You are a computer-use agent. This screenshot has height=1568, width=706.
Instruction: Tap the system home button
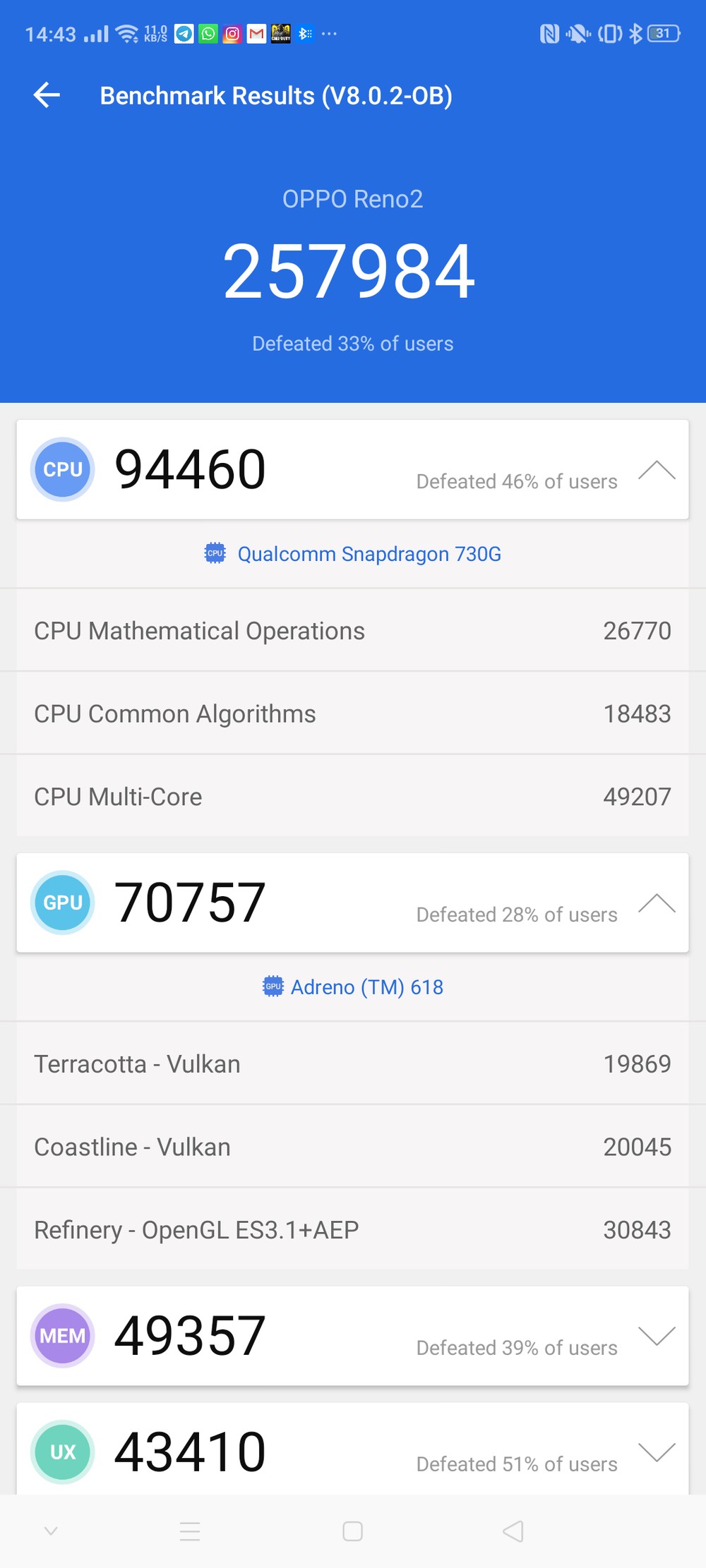pos(352,1531)
